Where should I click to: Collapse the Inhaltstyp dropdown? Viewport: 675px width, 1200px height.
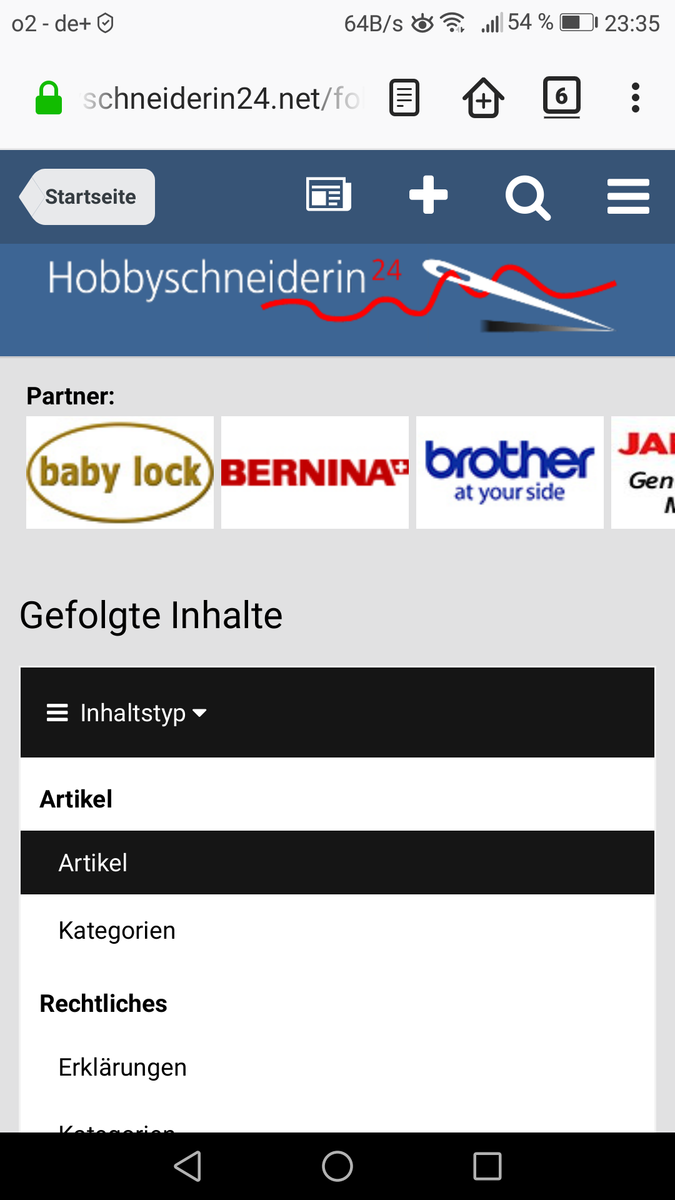pyautogui.click(x=127, y=713)
